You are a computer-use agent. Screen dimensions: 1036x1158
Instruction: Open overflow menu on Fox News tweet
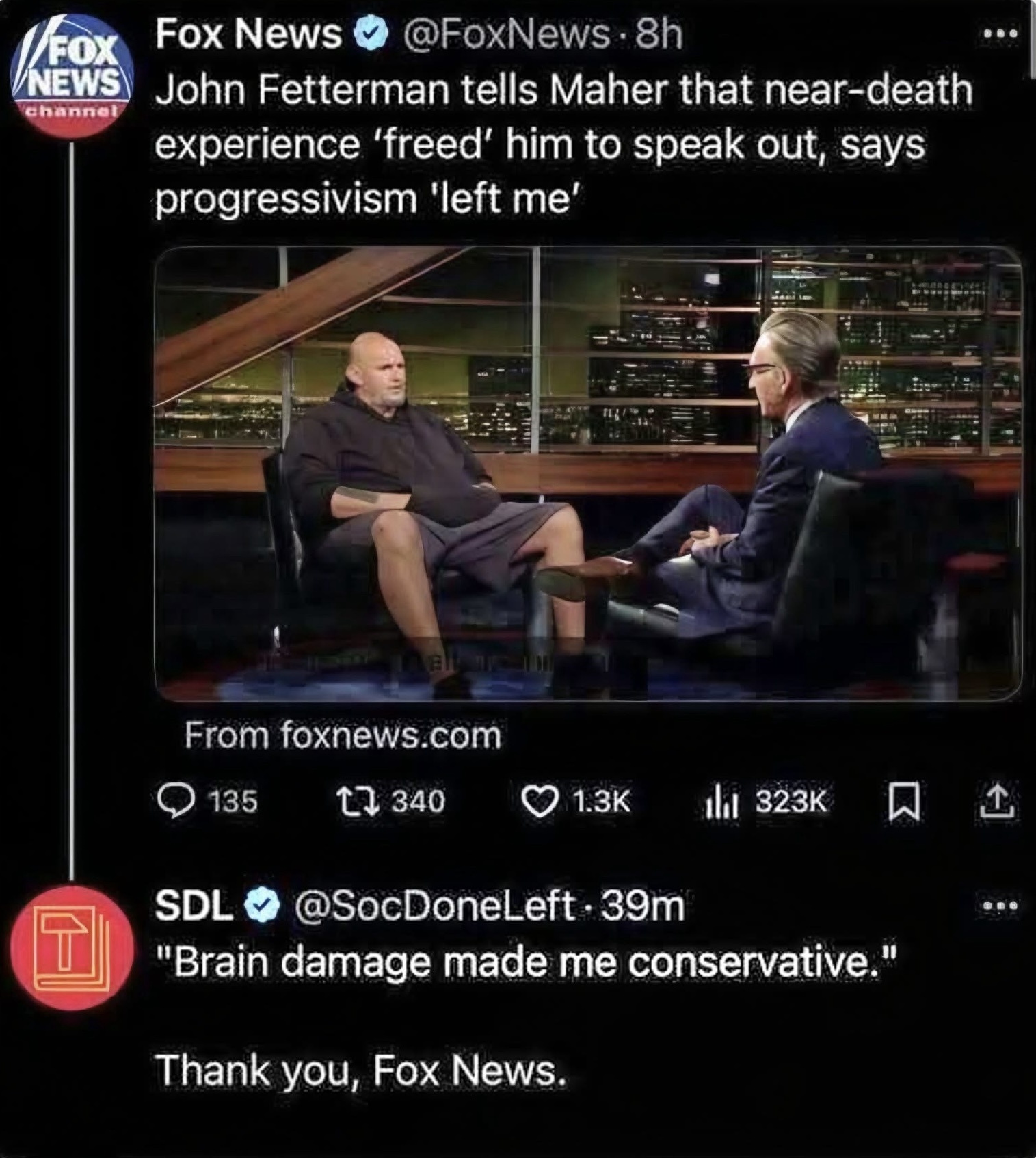pos(1000,34)
